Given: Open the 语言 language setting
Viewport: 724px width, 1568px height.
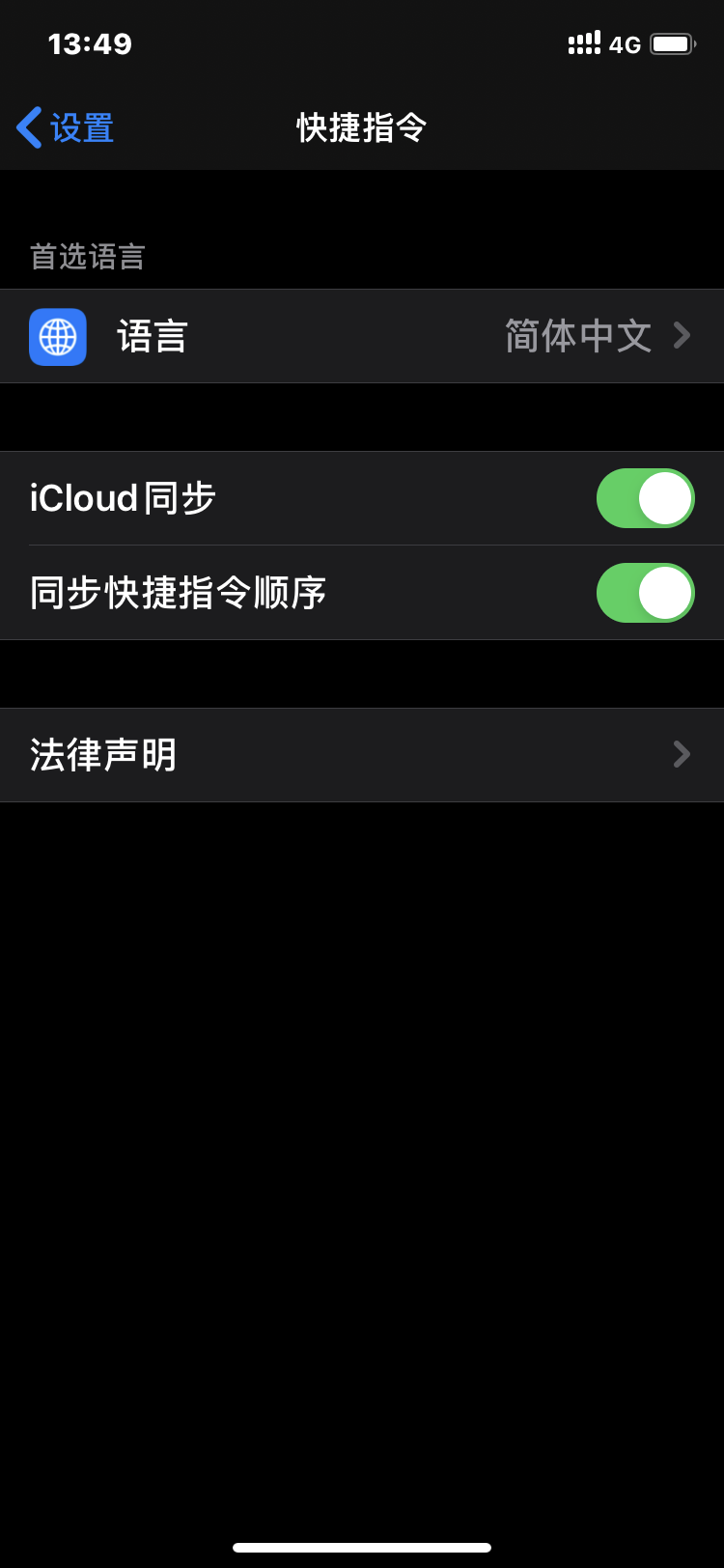Looking at the screenshot, I should click(362, 336).
